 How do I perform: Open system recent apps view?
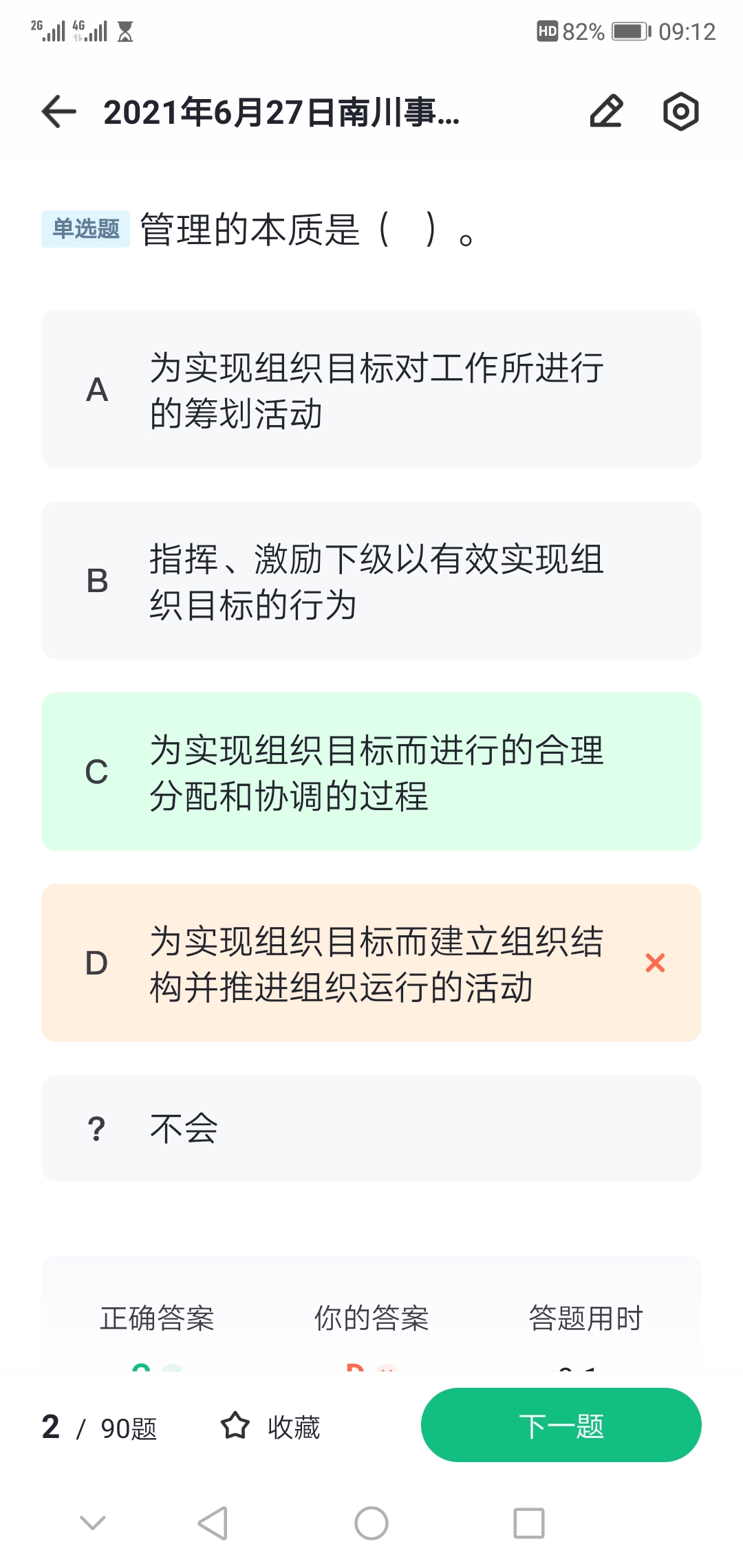(529, 1523)
